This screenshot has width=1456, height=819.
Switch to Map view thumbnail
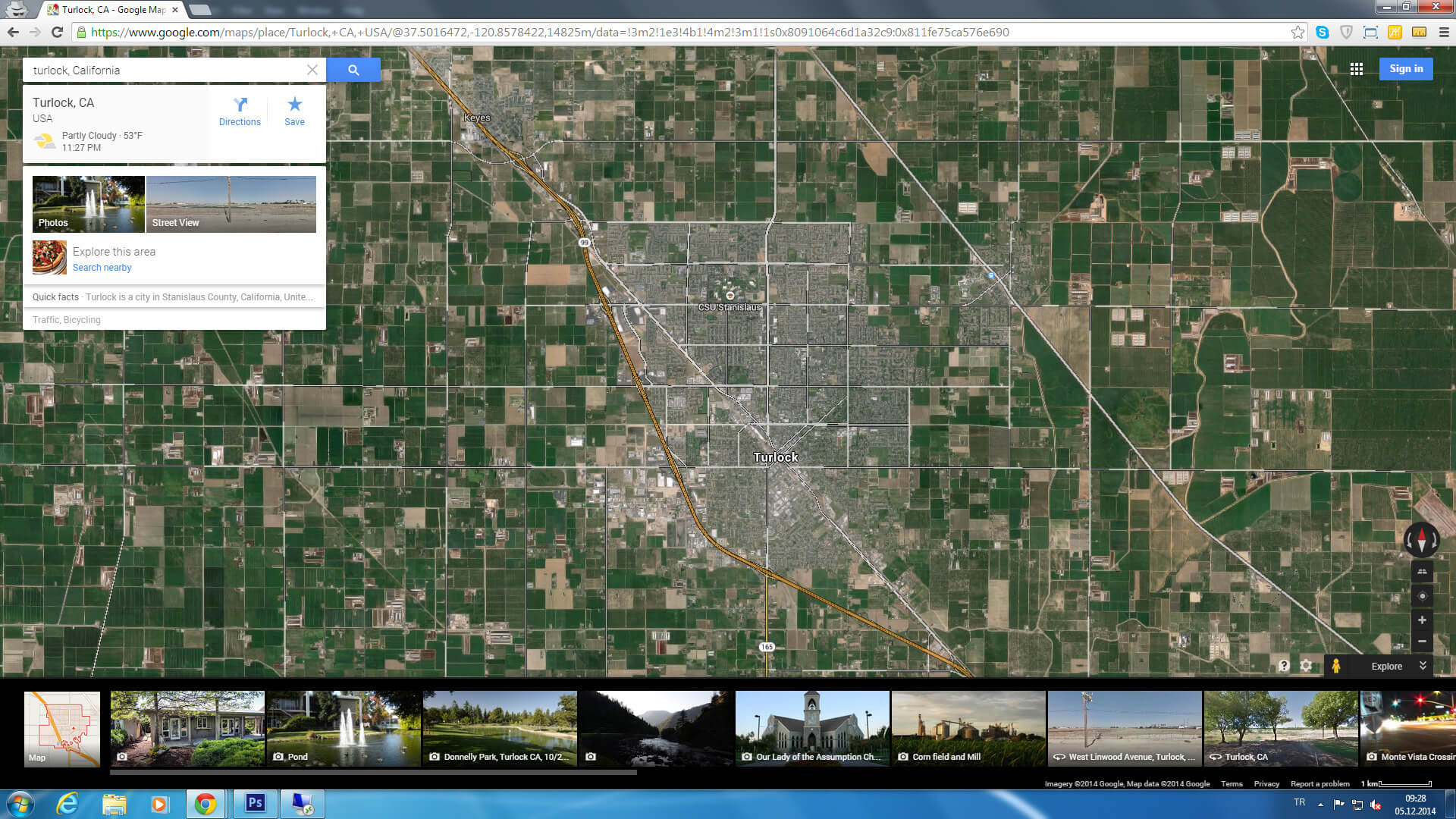[62, 728]
